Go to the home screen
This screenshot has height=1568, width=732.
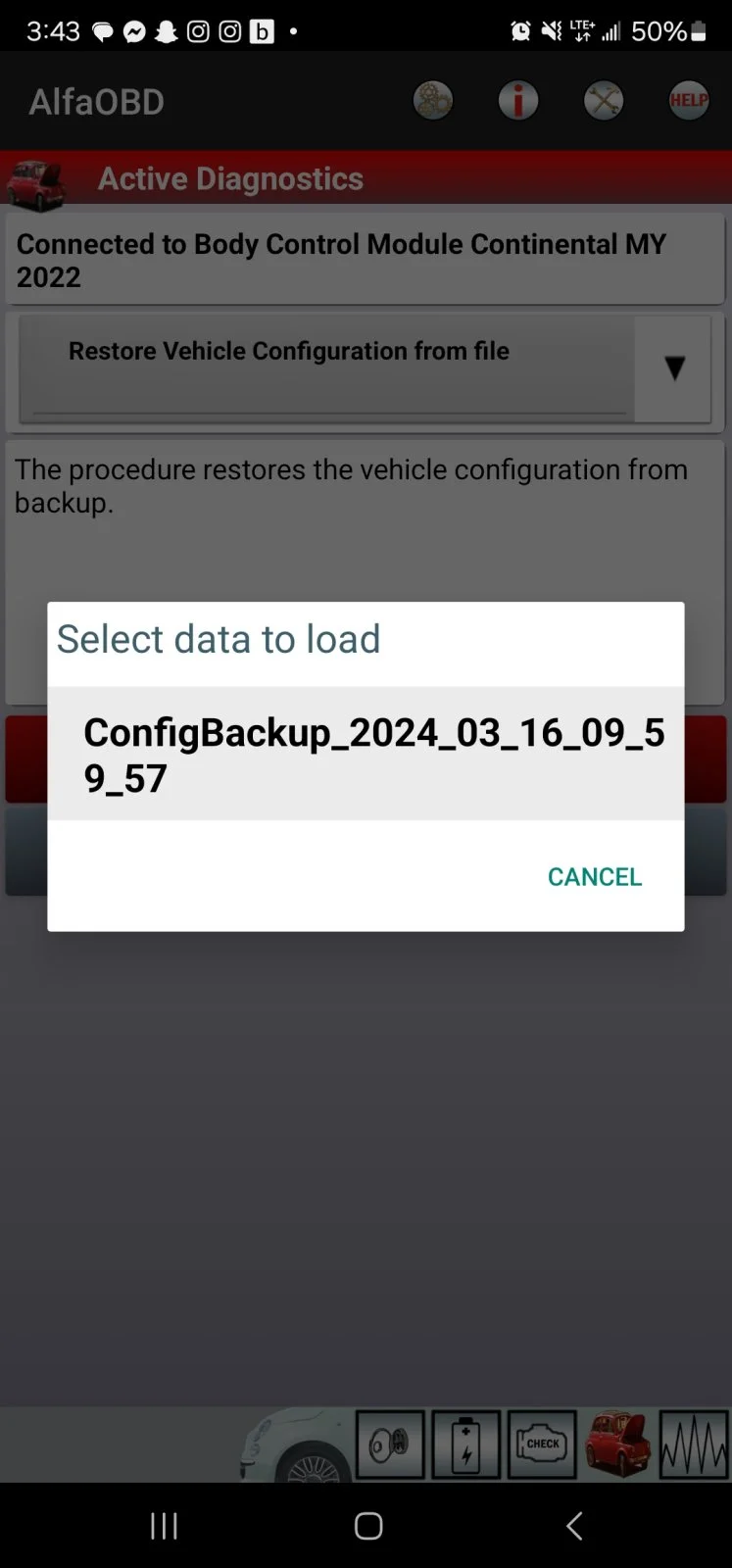point(367,1526)
